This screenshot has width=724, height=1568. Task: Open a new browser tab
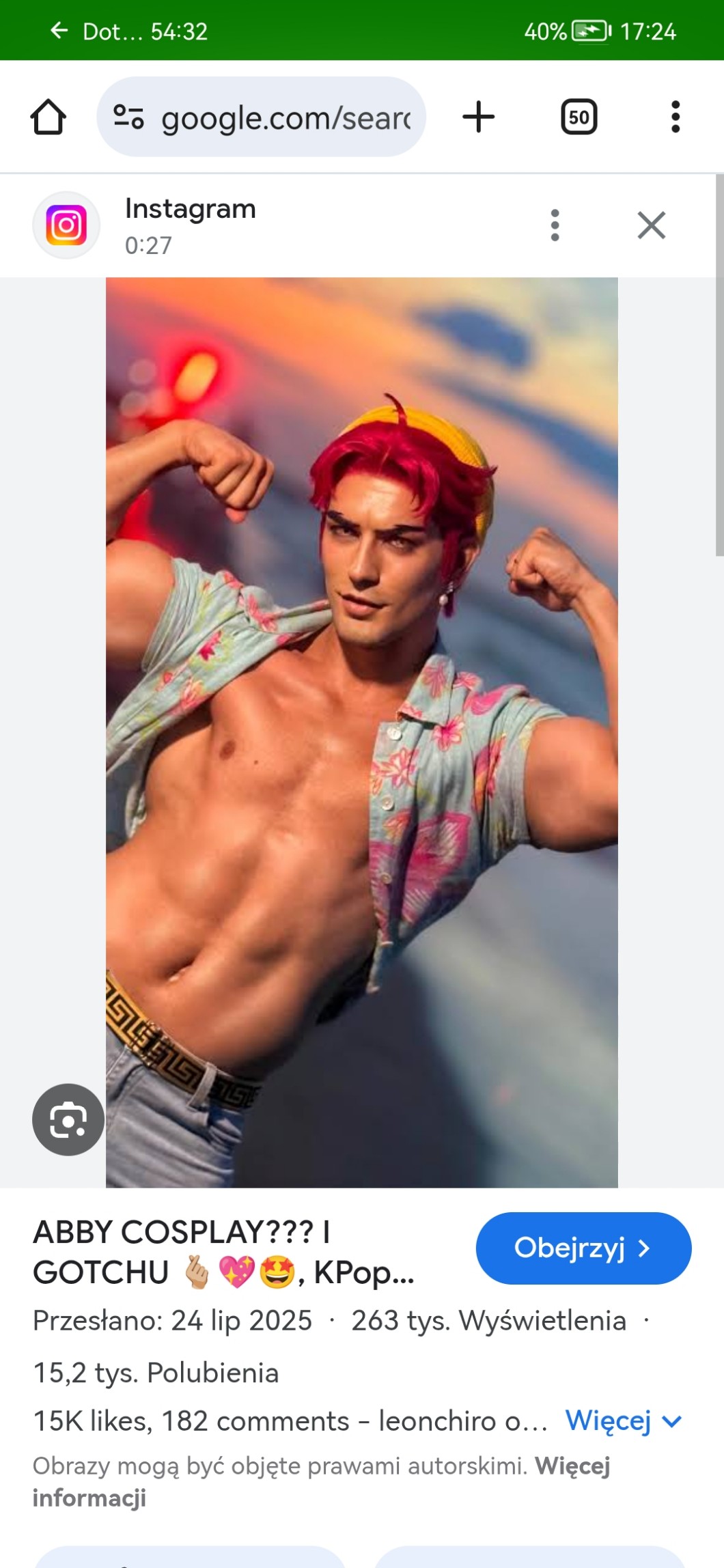click(478, 117)
